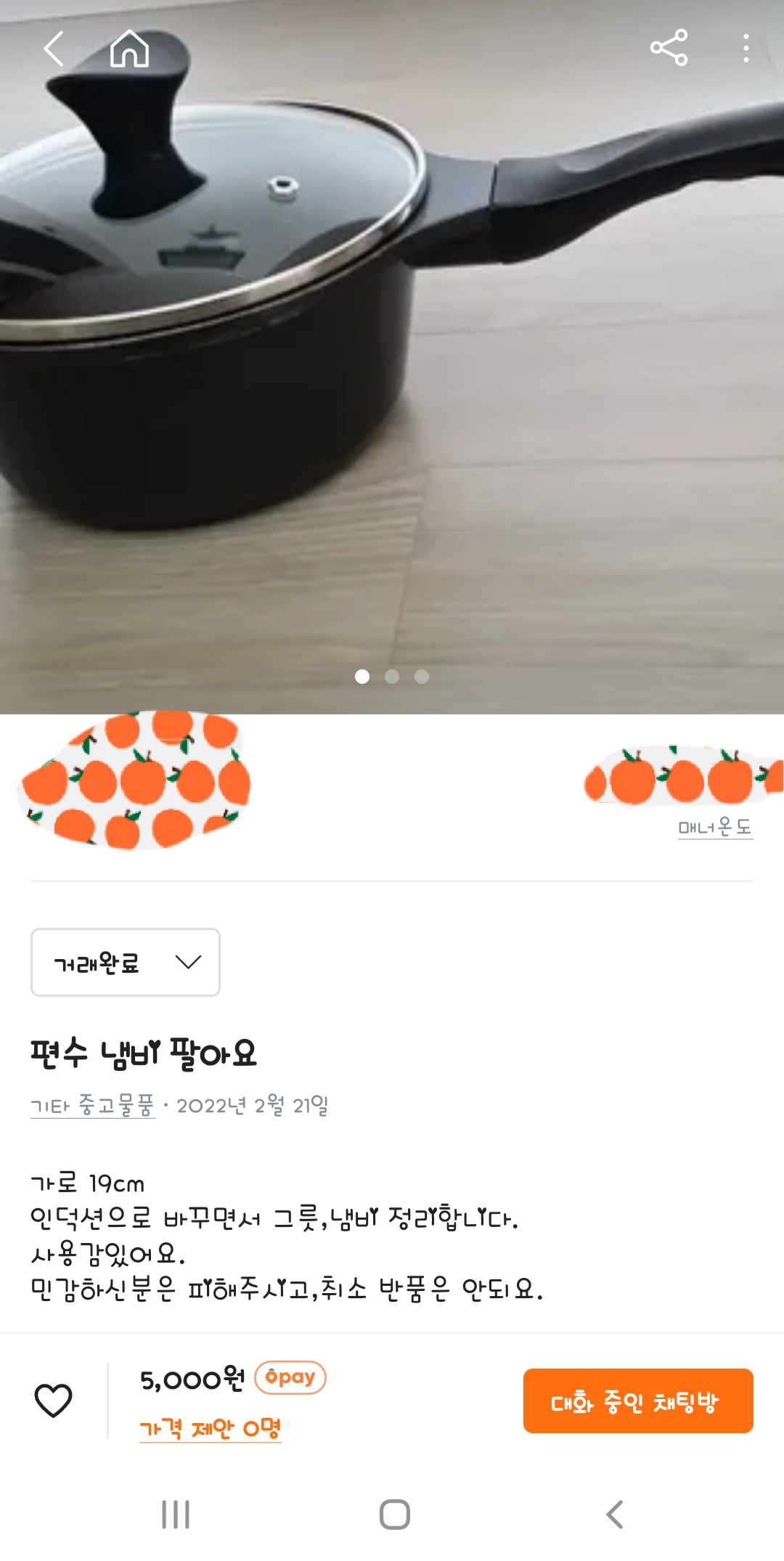The height and width of the screenshot is (1561, 784).
Task: View 가격 제안 0명 offers
Action: [x=210, y=1428]
